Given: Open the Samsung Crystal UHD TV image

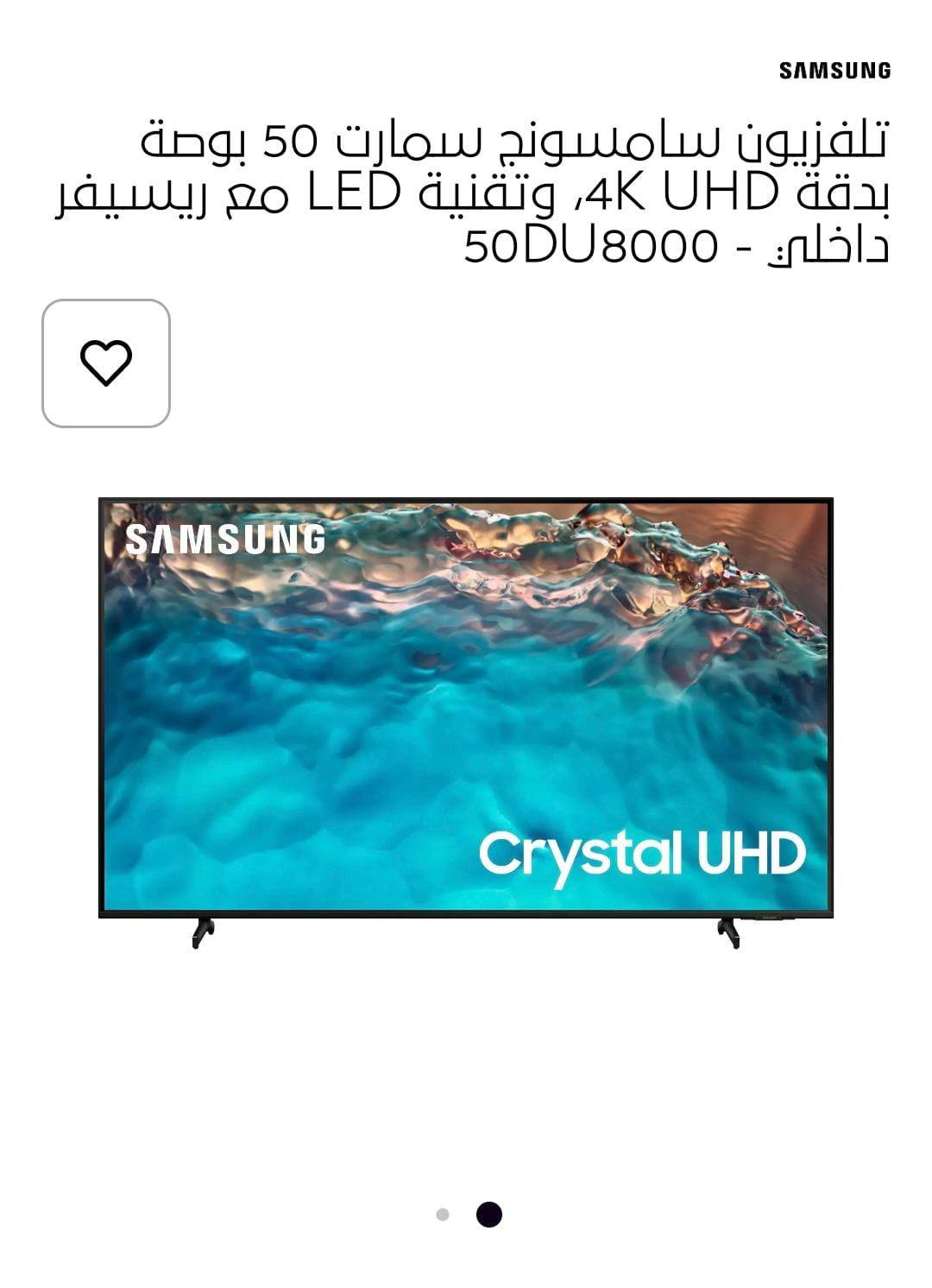Looking at the screenshot, I should click(466, 708).
